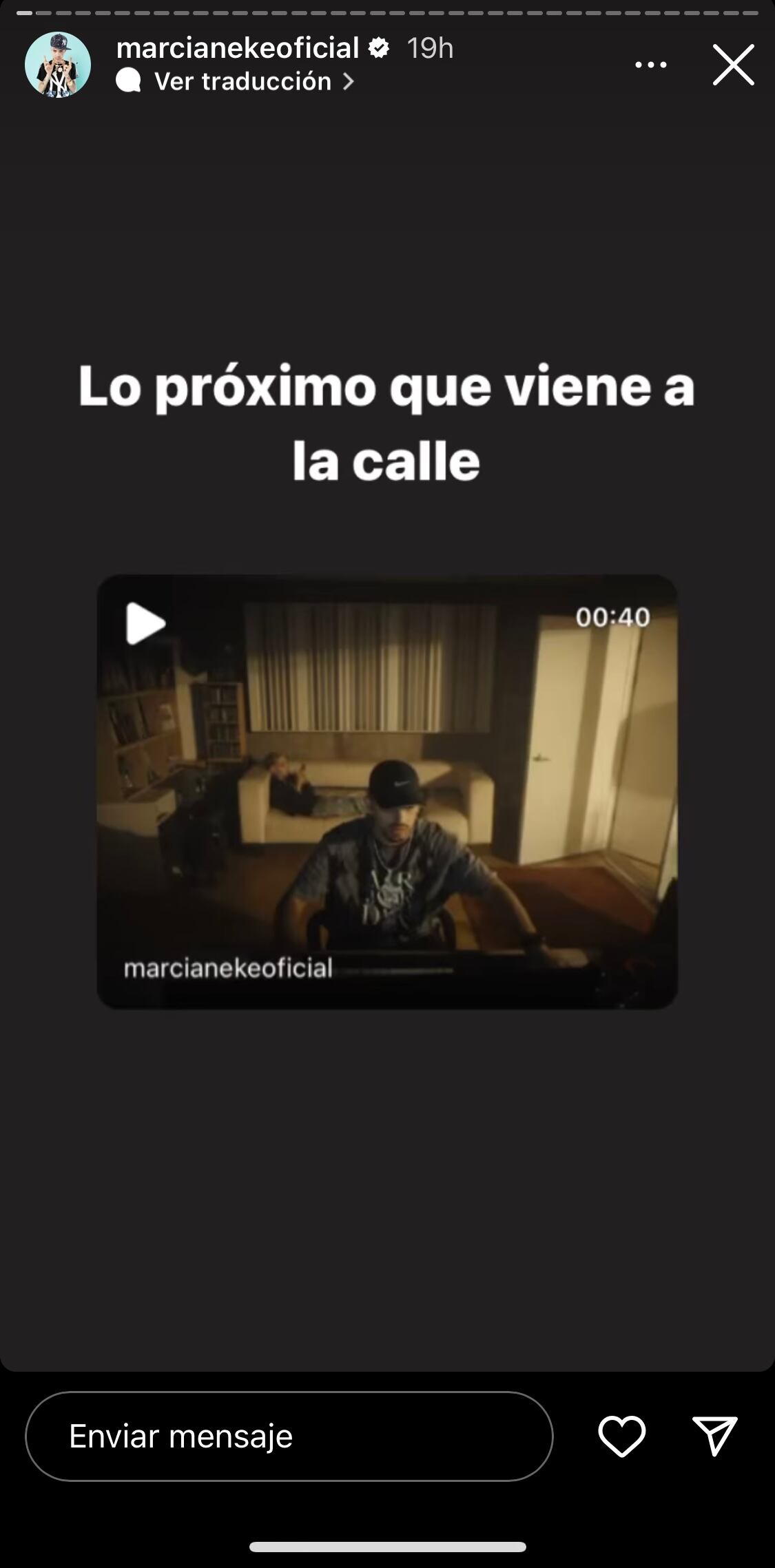Tap the marcianekeoficial username at top

coord(238,48)
